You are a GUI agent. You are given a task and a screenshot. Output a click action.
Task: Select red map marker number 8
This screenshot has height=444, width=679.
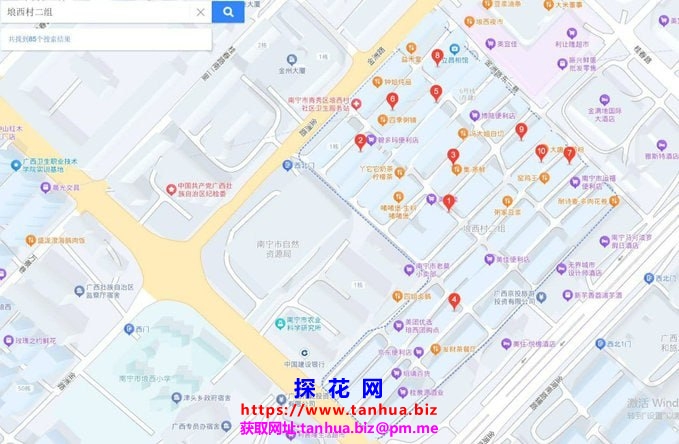437,55
